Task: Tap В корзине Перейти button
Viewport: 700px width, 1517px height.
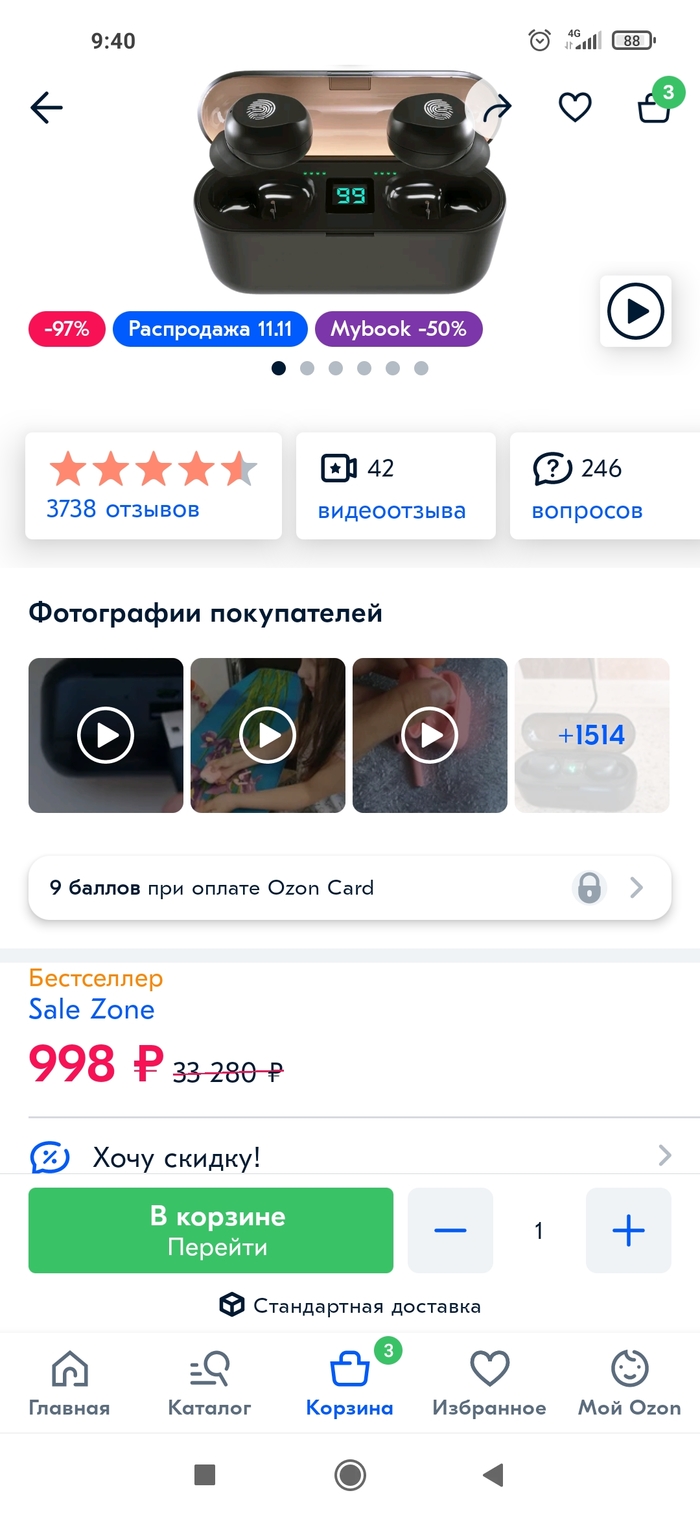Action: [211, 1230]
